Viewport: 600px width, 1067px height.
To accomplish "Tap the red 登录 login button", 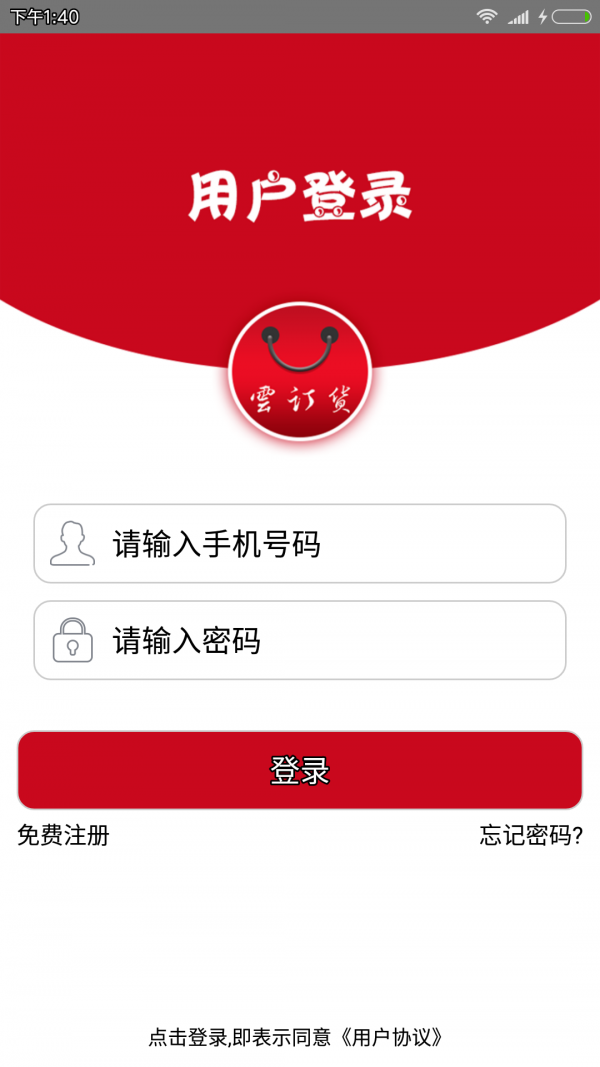I will (300, 770).
